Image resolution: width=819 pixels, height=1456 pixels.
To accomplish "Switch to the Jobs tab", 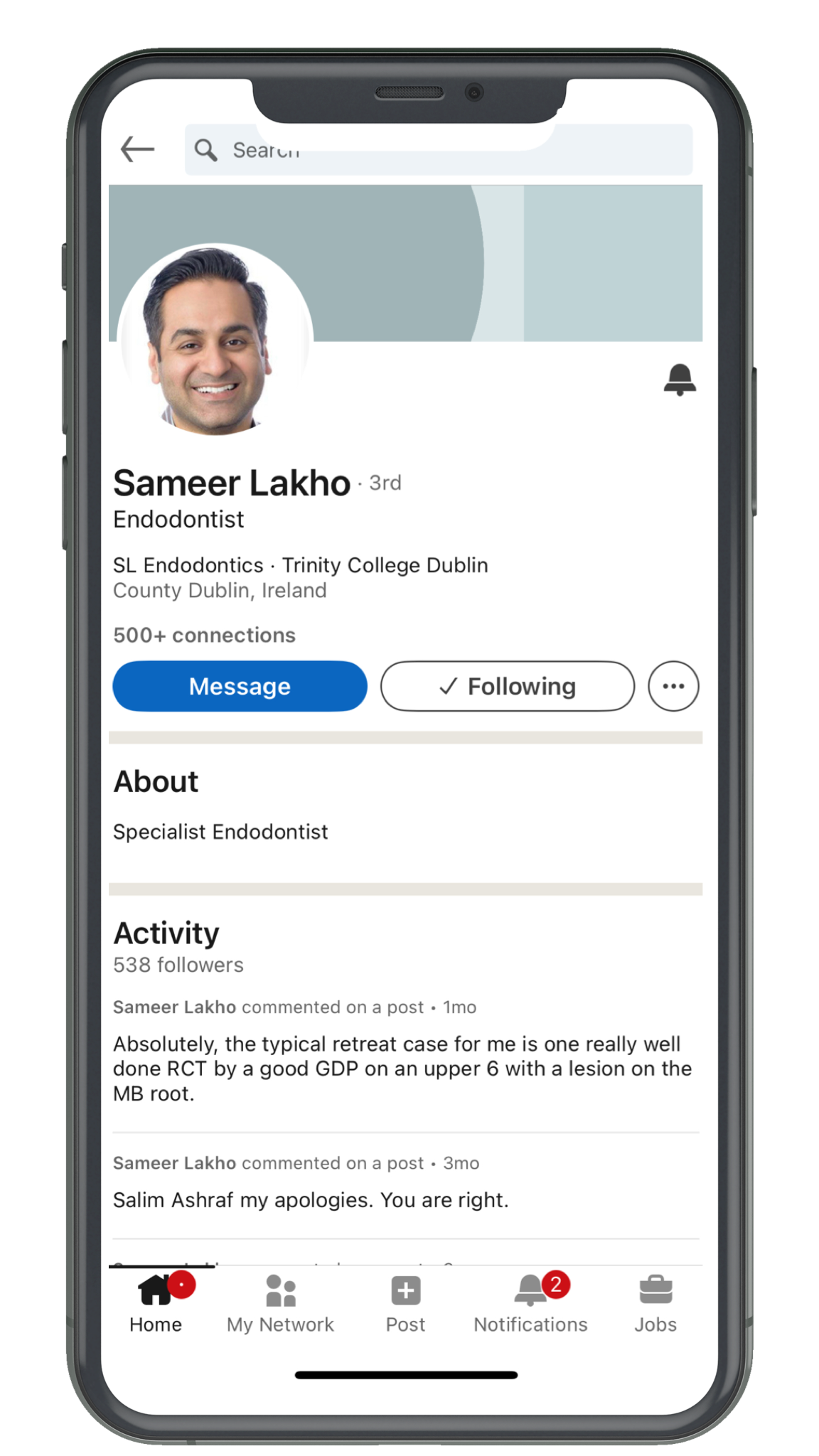I will [x=655, y=1304].
